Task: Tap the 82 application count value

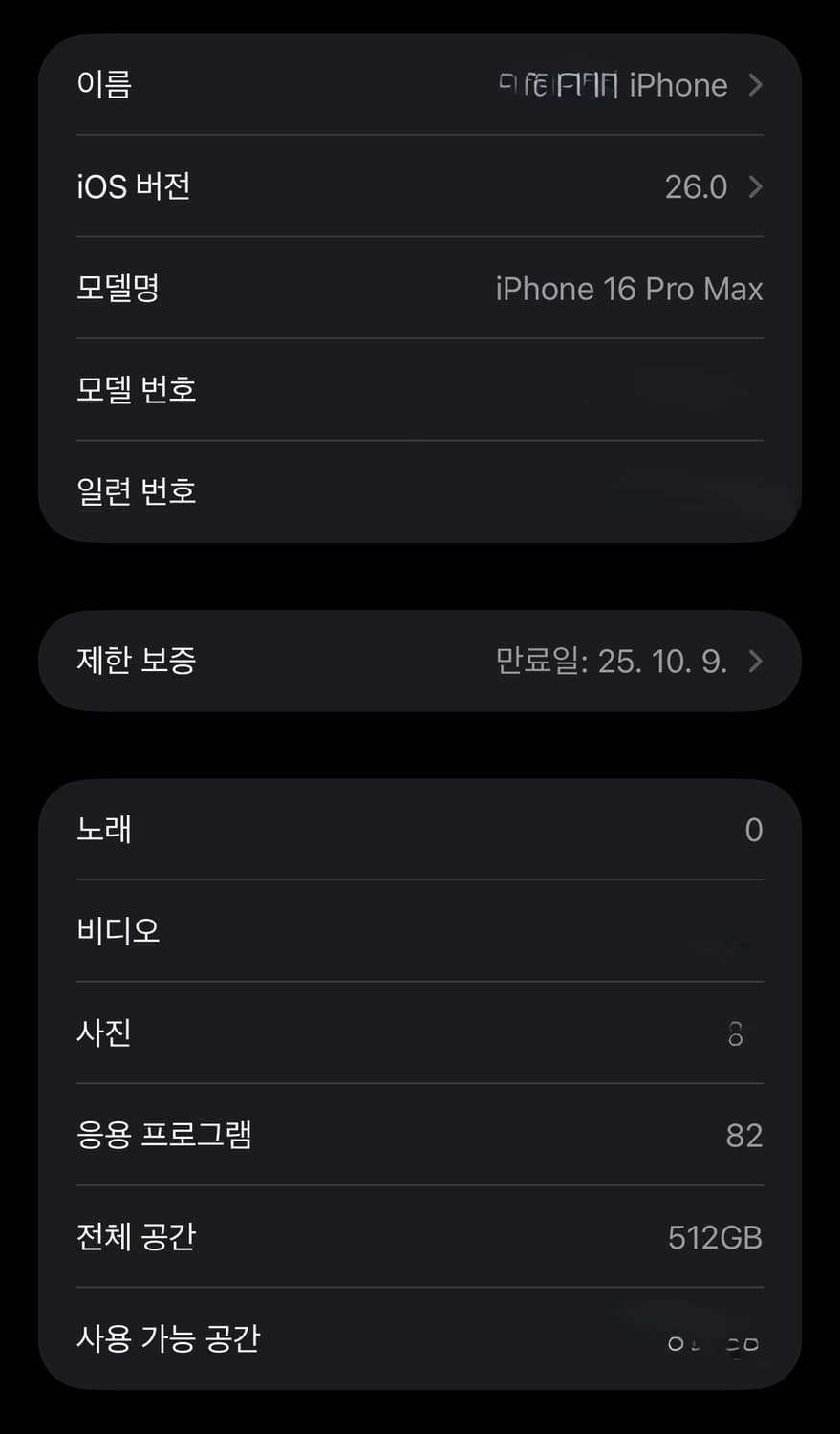Action: point(746,1134)
